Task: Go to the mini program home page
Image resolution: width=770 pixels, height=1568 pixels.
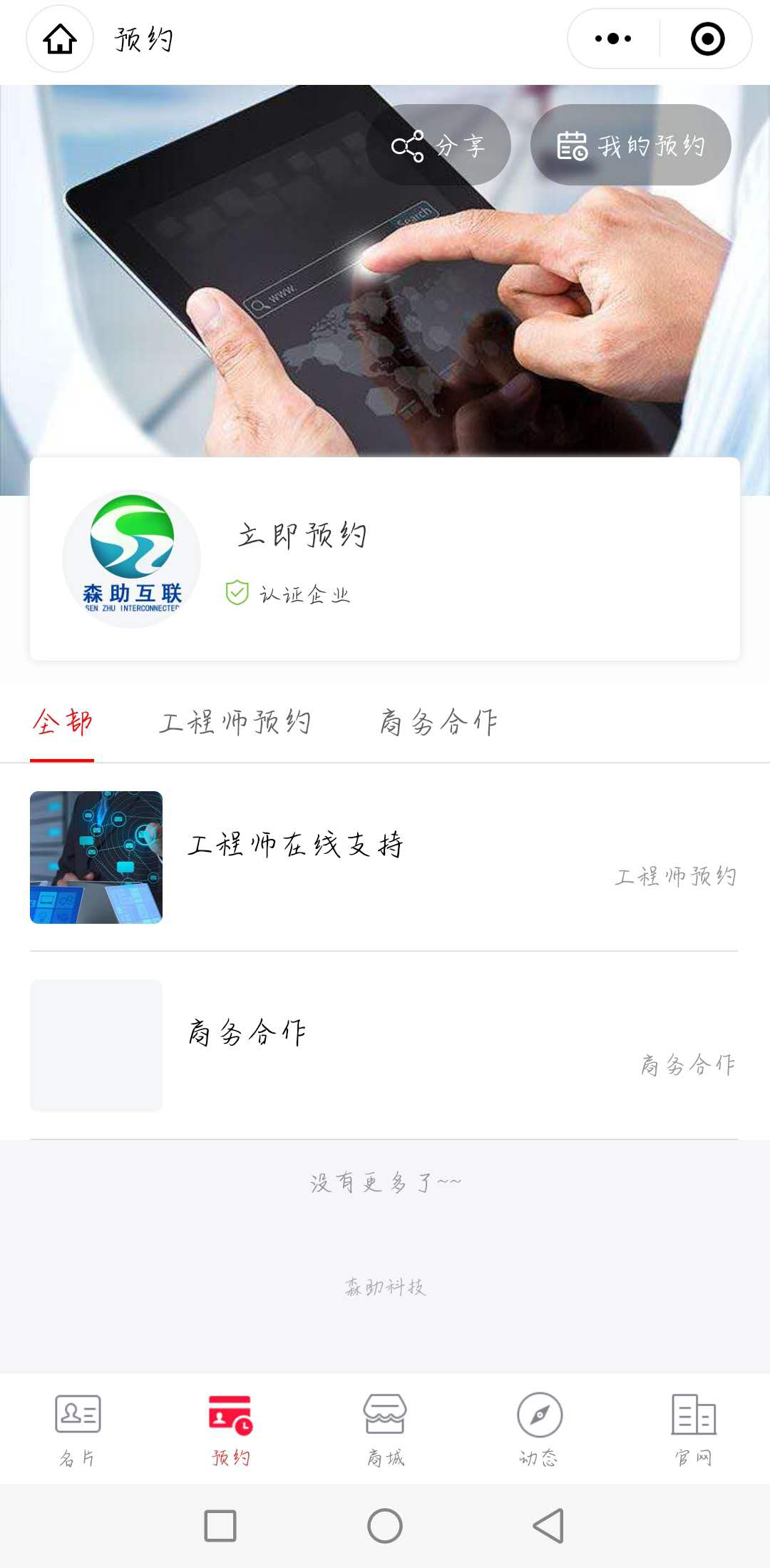Action: [60, 39]
